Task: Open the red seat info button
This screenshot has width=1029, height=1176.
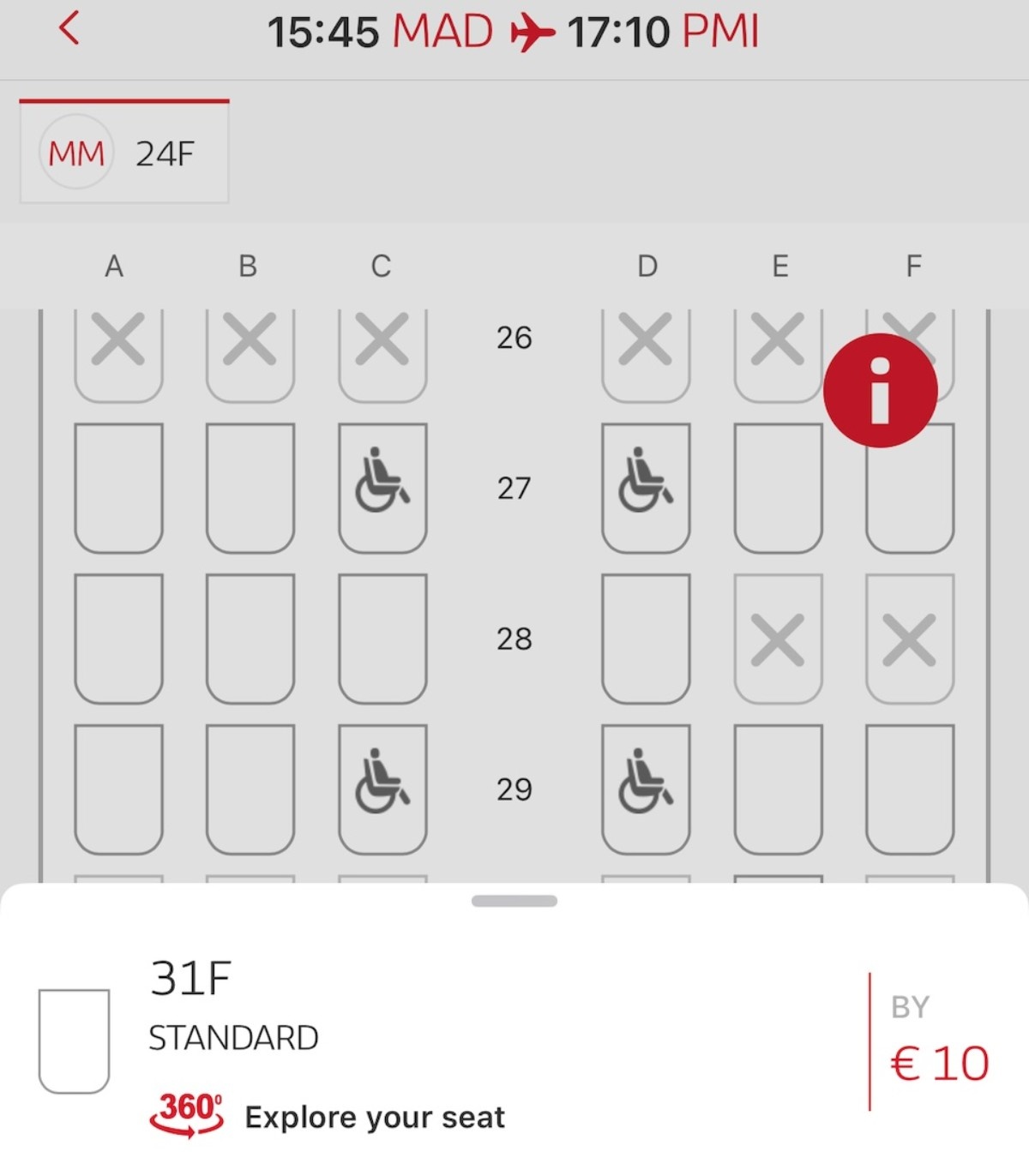Action: pyautogui.click(x=880, y=390)
